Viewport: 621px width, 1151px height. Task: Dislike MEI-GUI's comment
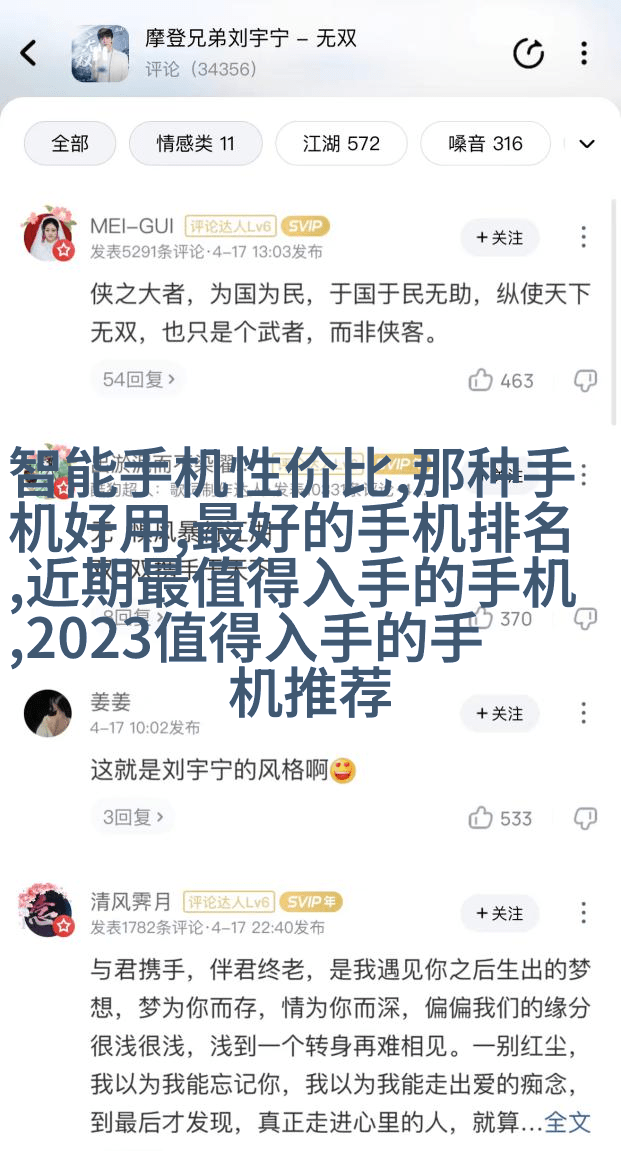click(x=585, y=381)
